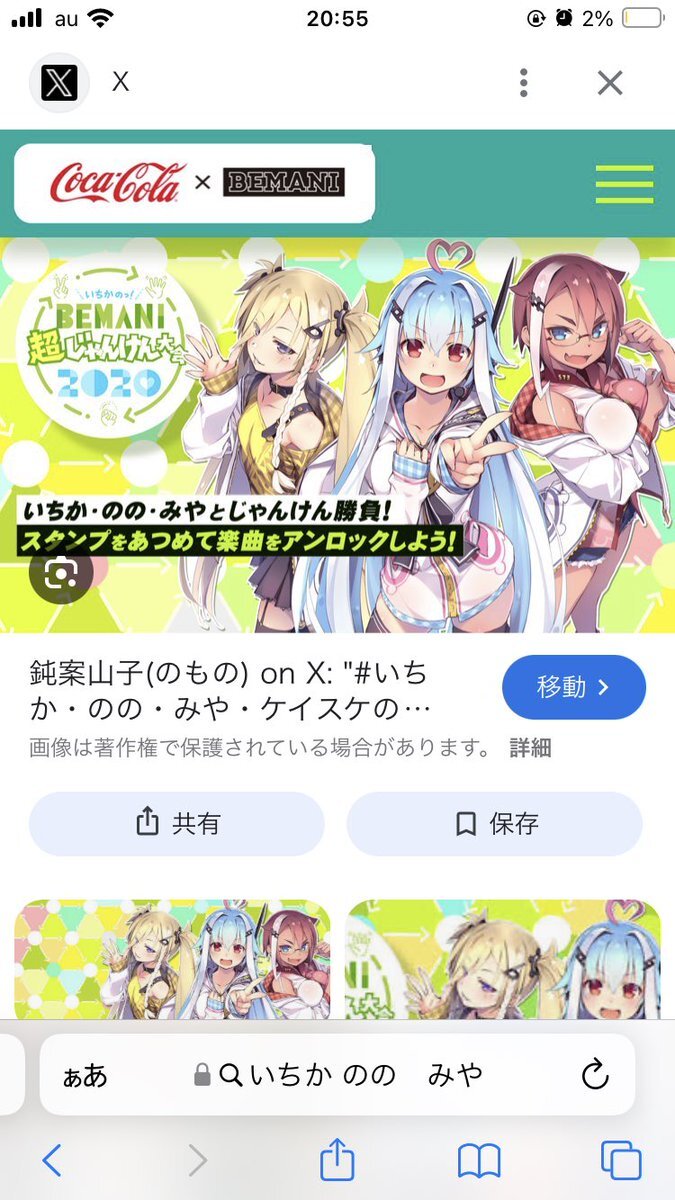
Task: Open the ぁあ page settings menu
Action: click(x=86, y=1075)
